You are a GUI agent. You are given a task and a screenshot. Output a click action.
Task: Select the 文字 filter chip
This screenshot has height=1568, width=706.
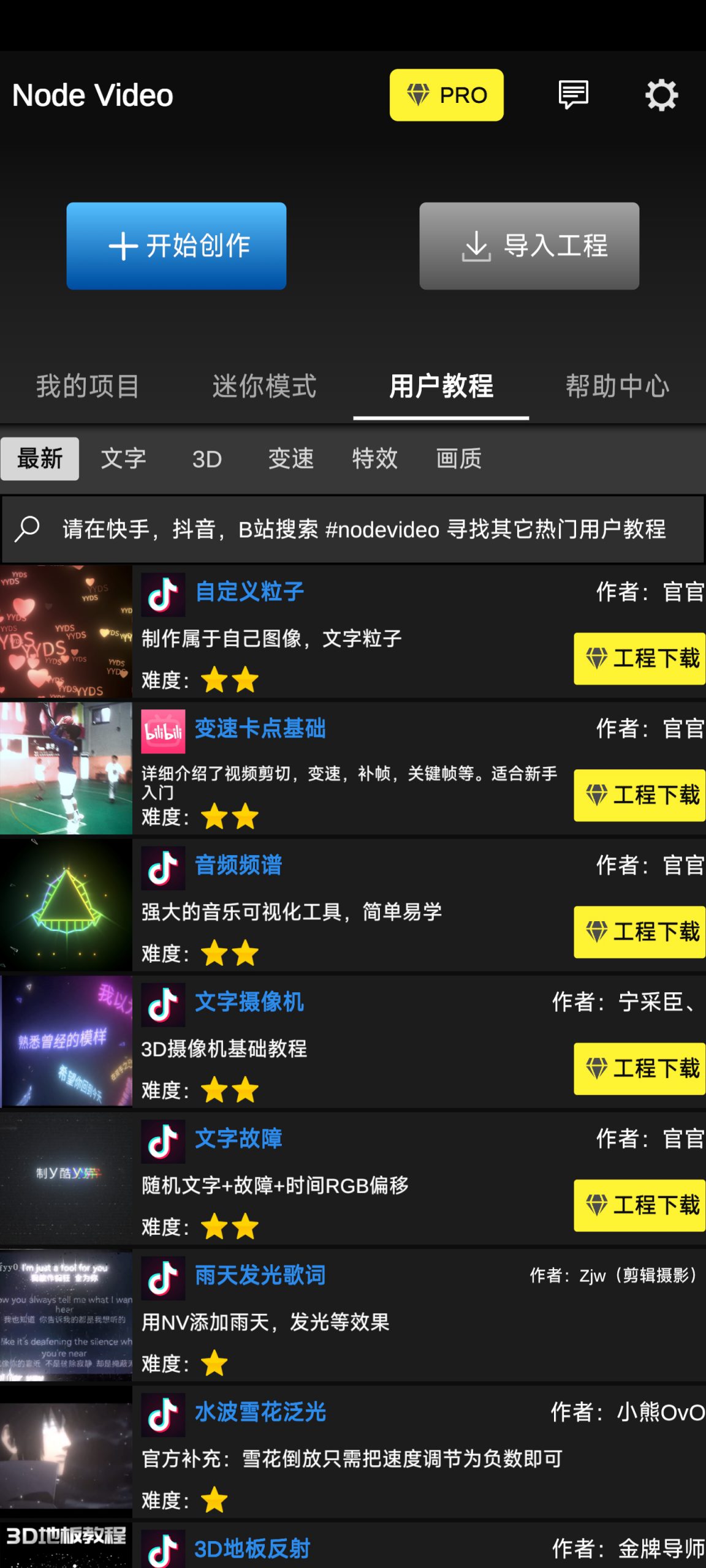coord(123,458)
